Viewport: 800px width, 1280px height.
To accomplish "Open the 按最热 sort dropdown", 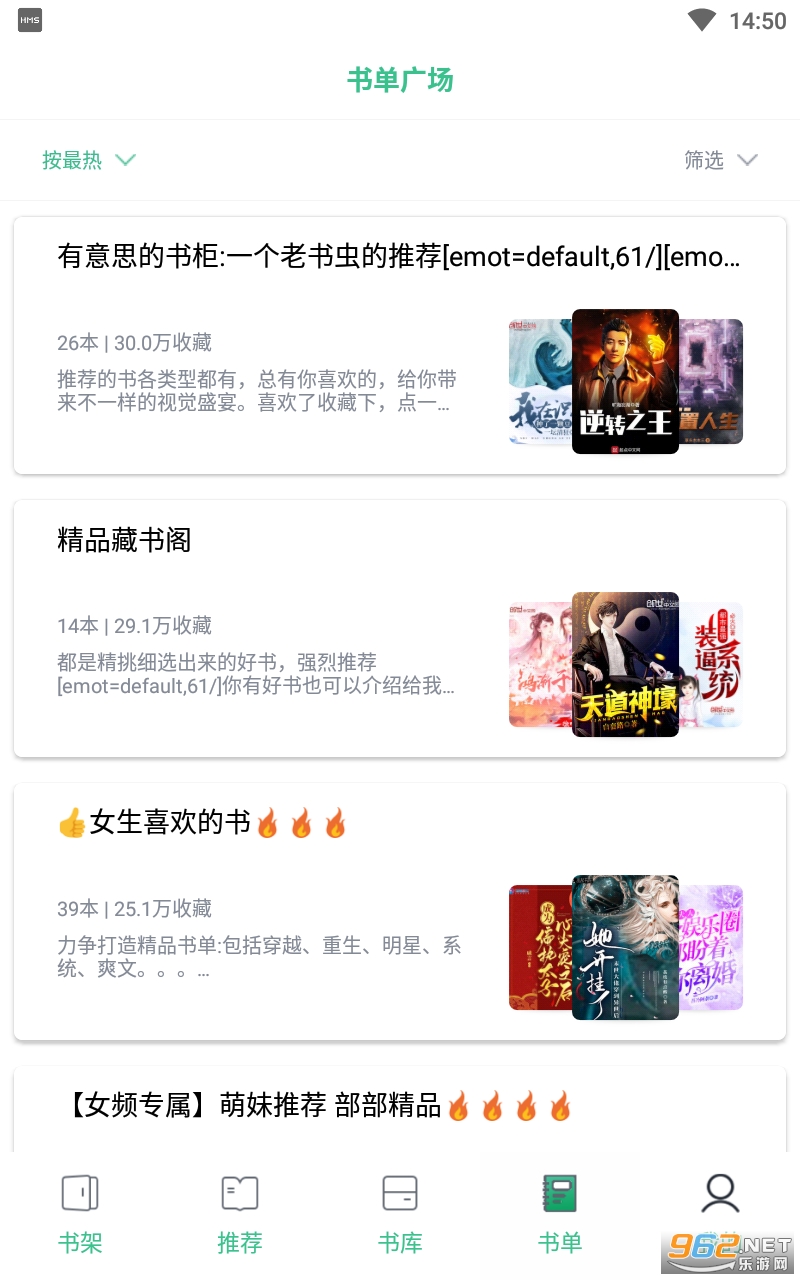I will click(88, 160).
